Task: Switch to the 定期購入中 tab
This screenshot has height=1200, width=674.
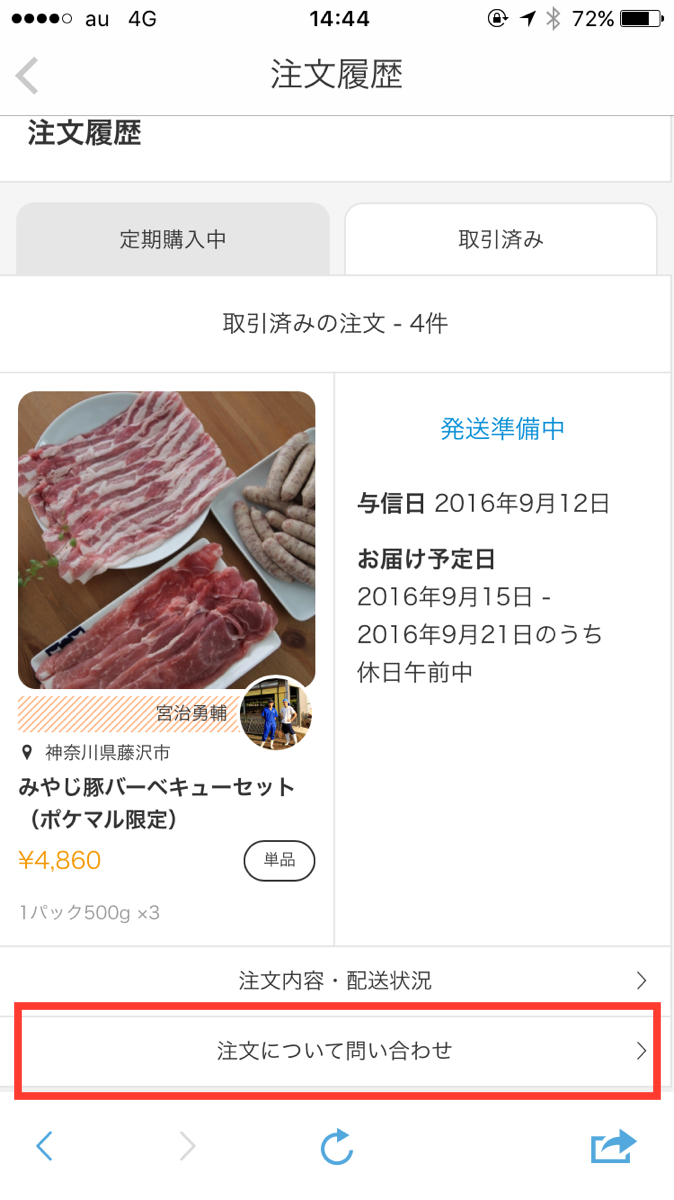Action: (x=173, y=239)
